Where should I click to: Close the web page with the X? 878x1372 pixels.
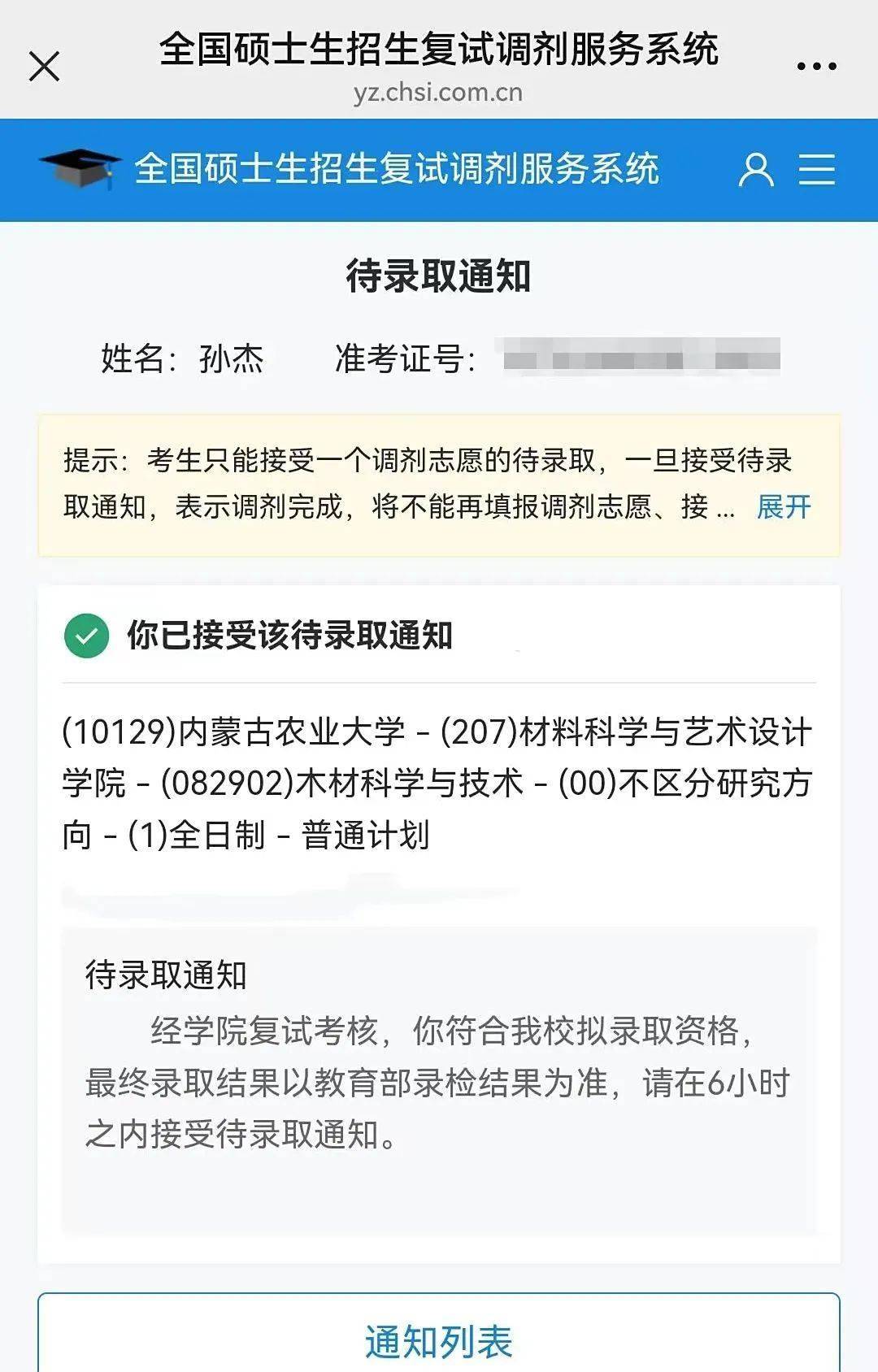click(44, 67)
